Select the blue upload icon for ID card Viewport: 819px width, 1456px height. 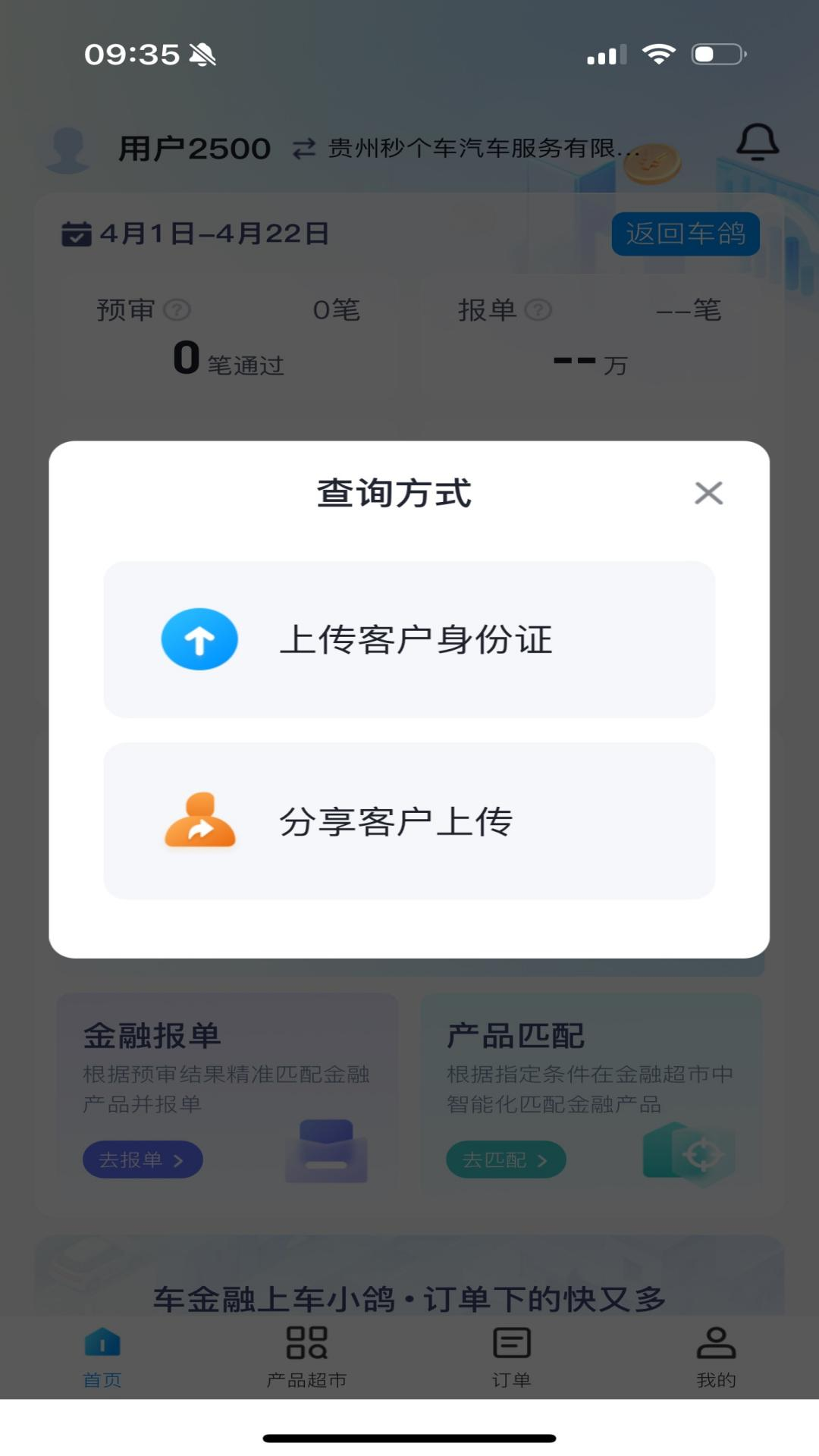tap(199, 639)
